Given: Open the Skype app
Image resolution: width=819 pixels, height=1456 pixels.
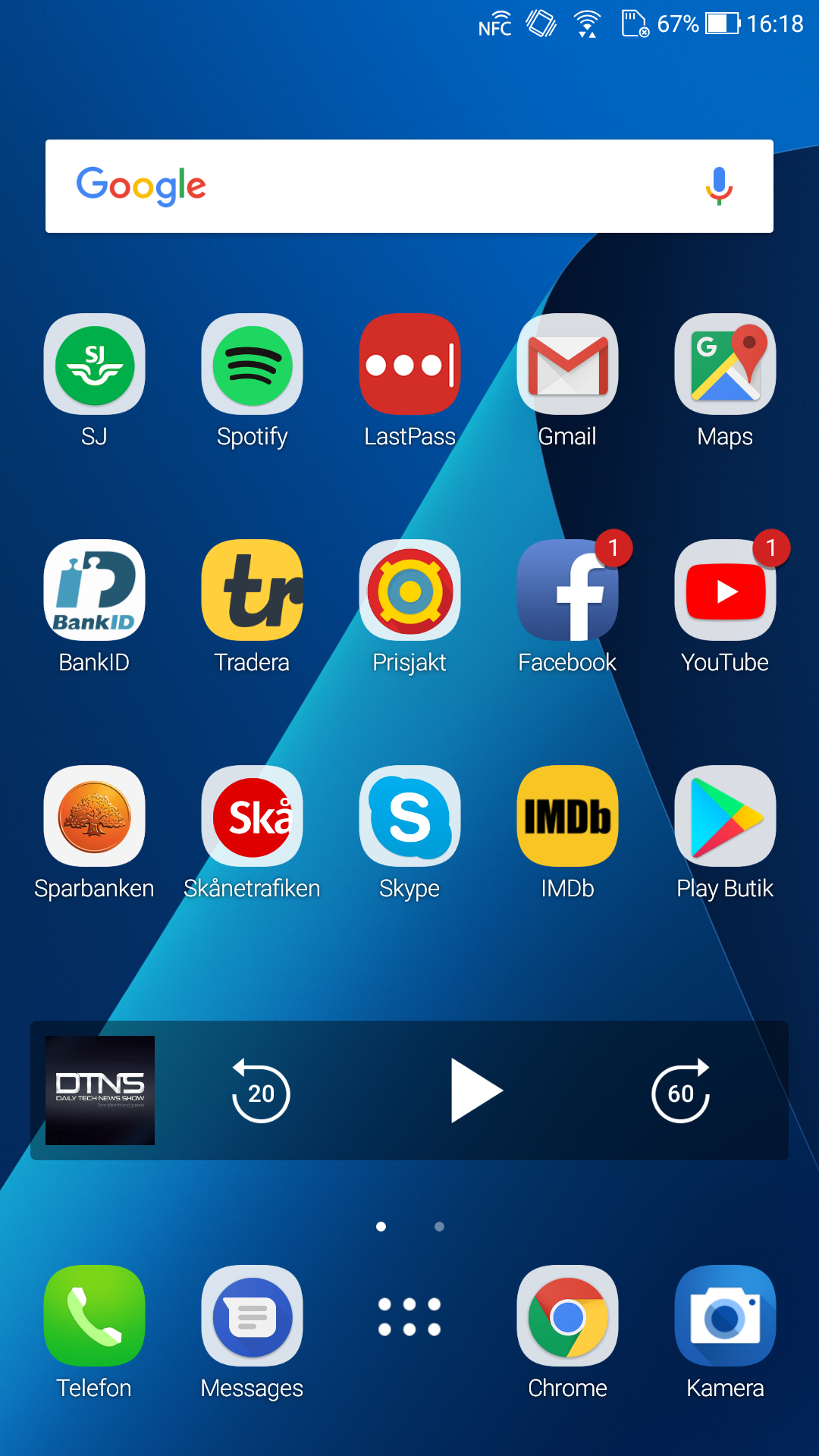Looking at the screenshot, I should [409, 817].
